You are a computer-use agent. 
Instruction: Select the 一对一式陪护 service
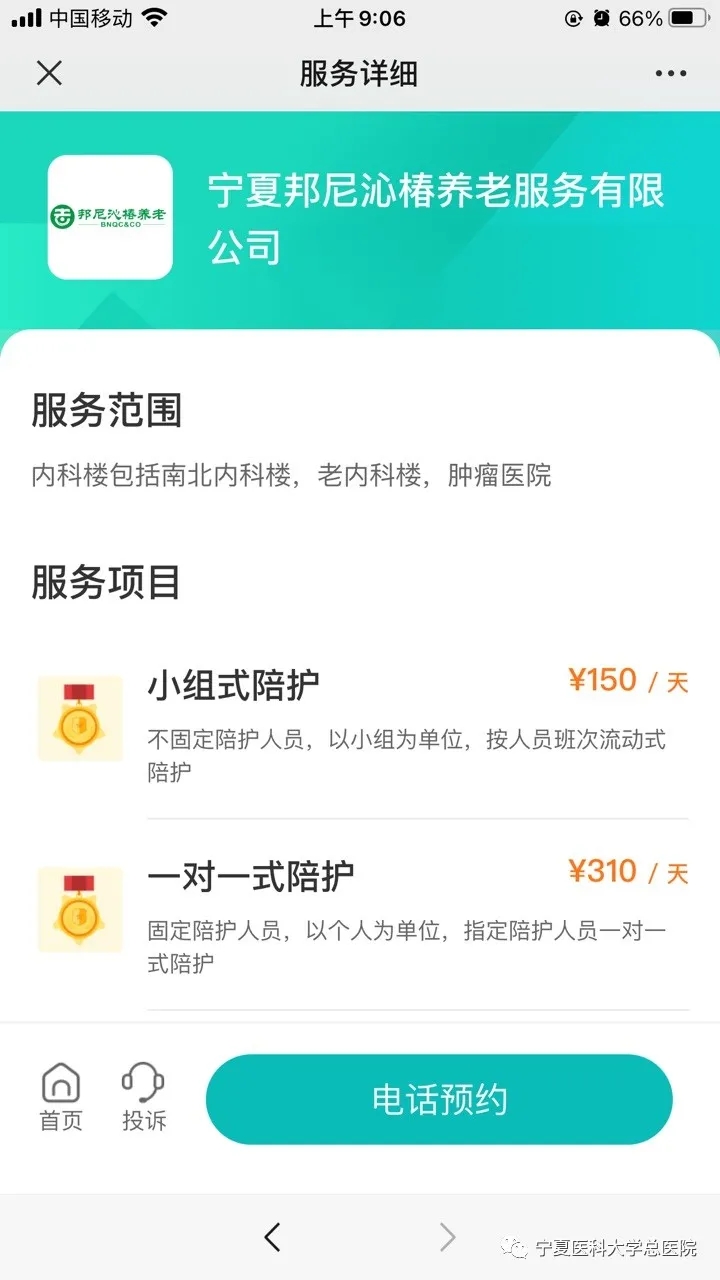point(363,915)
